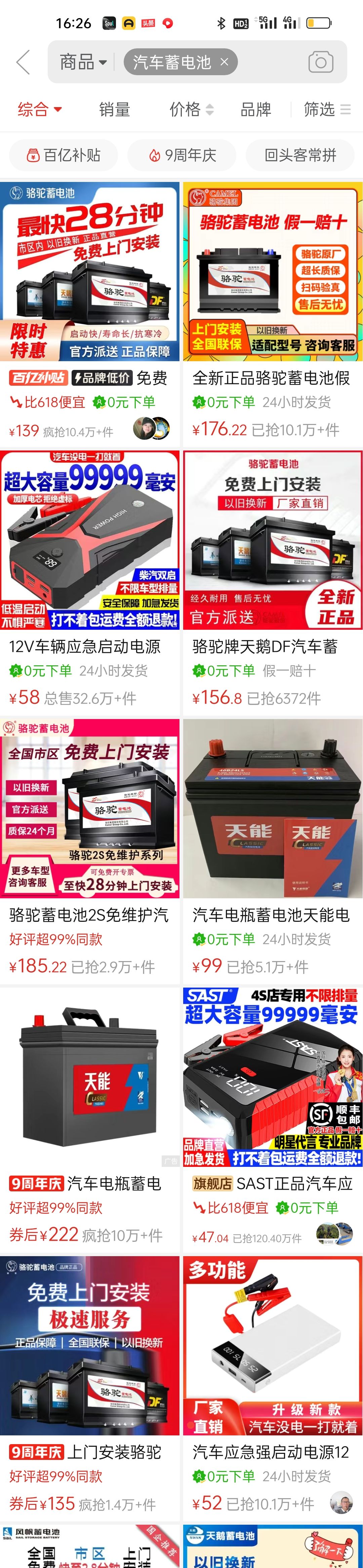
Task: Open 12V车辆应急启动电源 product
Action: point(89,540)
